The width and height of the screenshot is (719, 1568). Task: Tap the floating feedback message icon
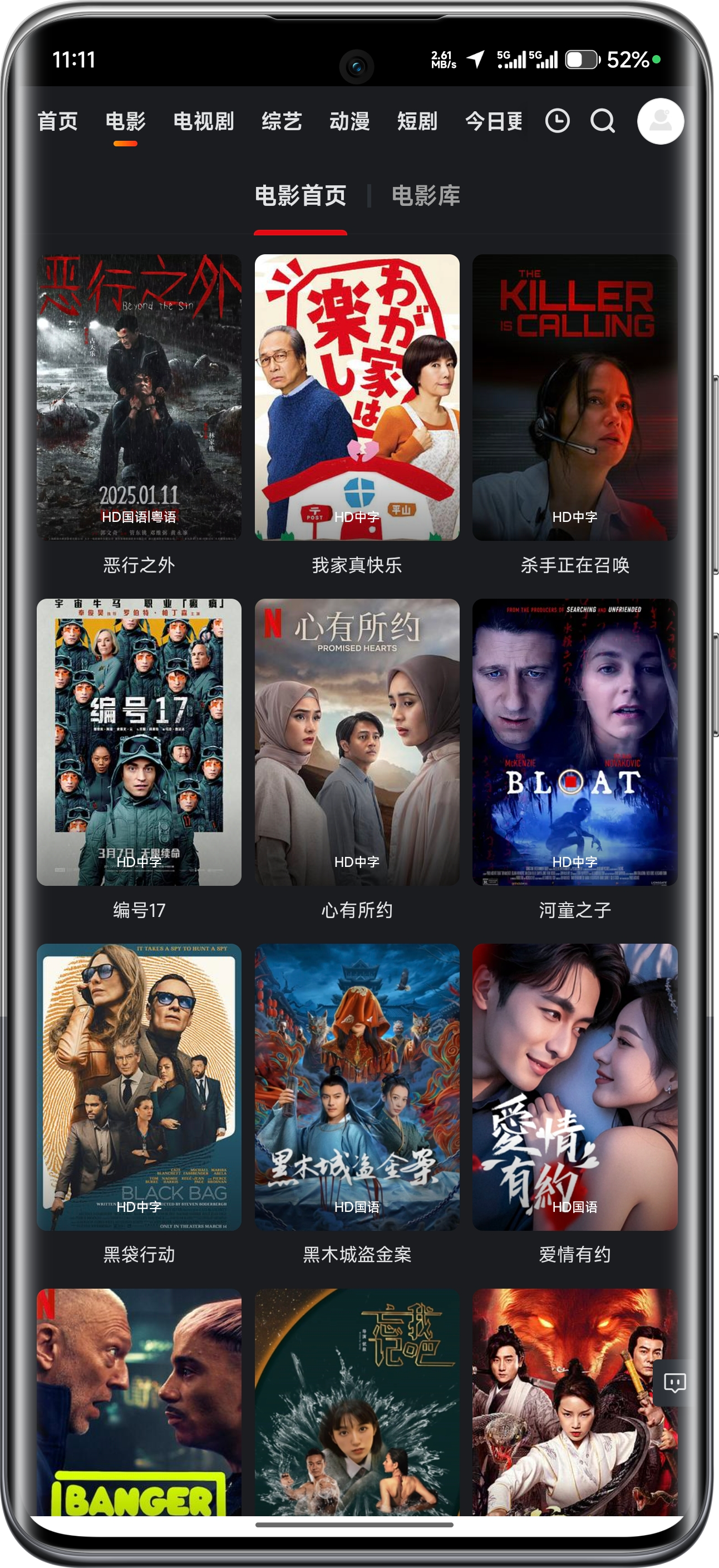pyautogui.click(x=674, y=1382)
